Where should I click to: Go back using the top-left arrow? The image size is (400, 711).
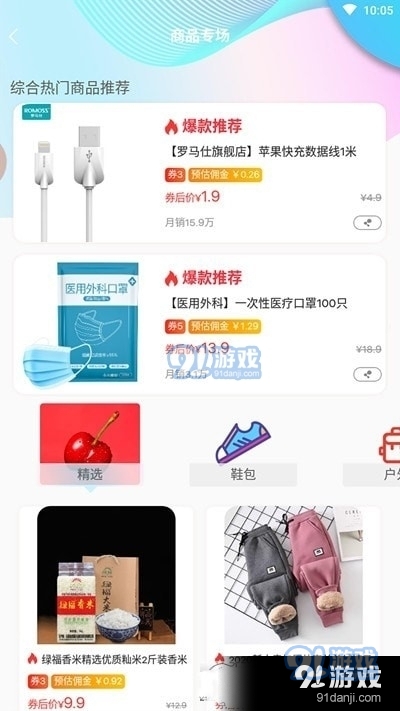(14, 36)
